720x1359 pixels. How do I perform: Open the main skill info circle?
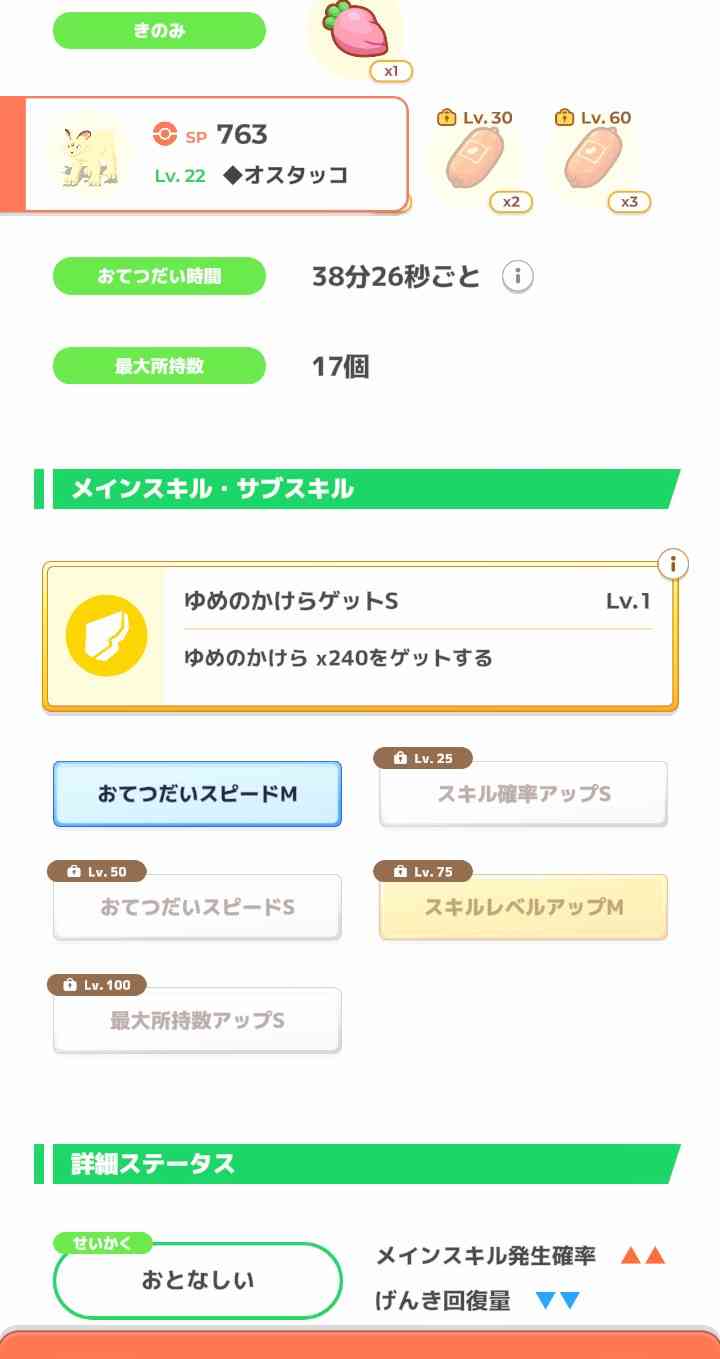coord(674,563)
